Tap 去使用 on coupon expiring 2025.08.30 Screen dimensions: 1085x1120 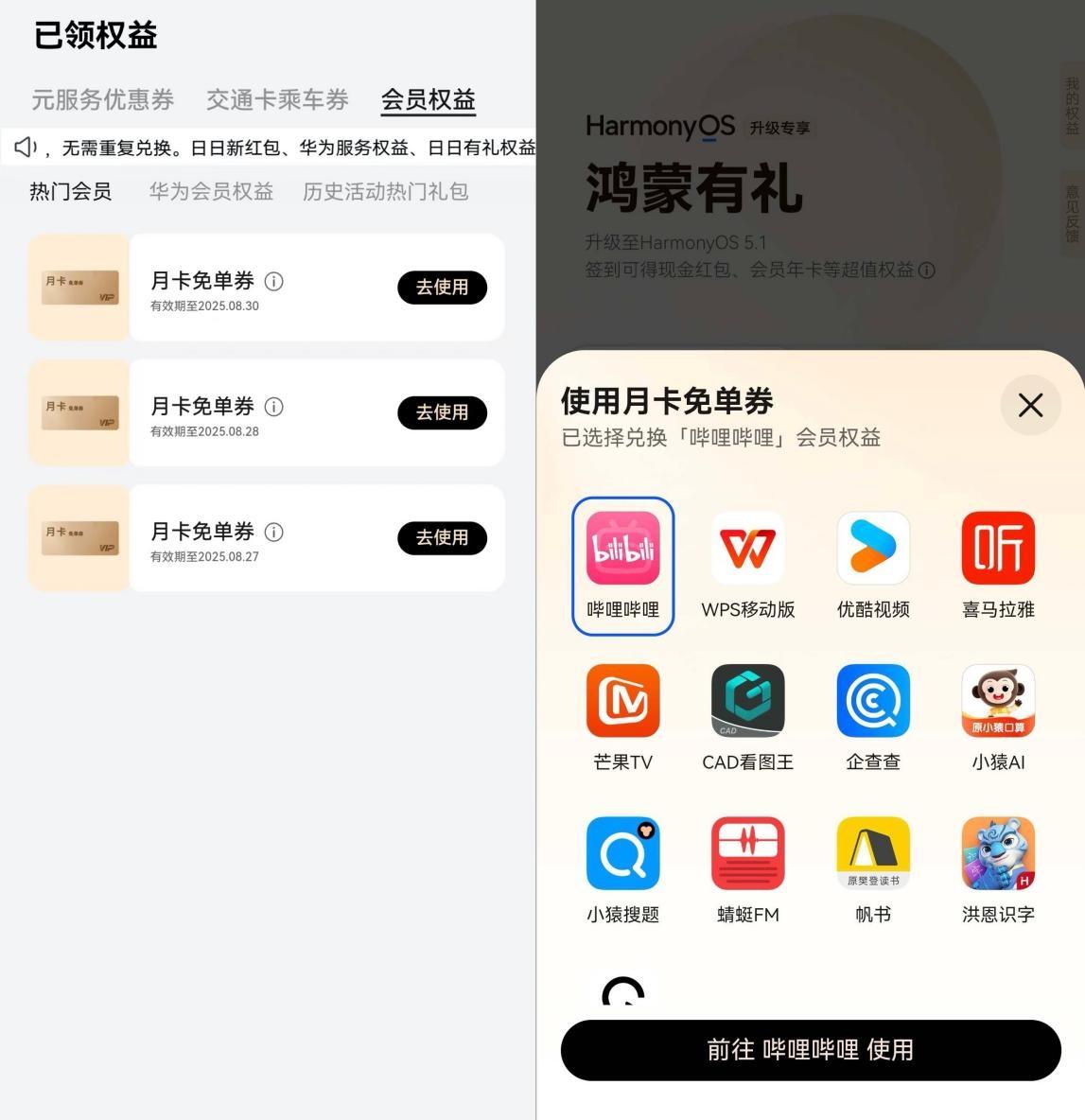pos(442,287)
